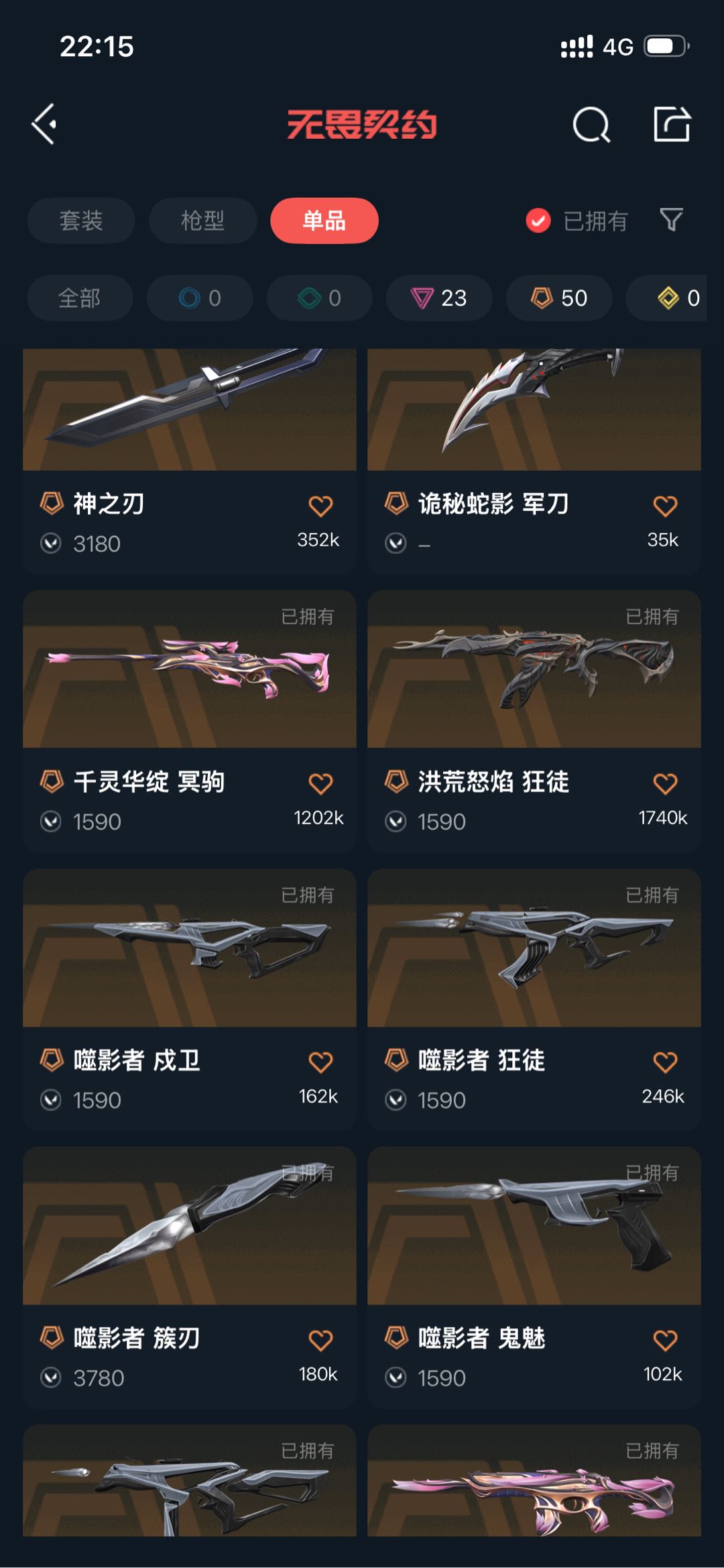724x1568 pixels.
Task: Open the search icon in the header
Action: point(591,125)
